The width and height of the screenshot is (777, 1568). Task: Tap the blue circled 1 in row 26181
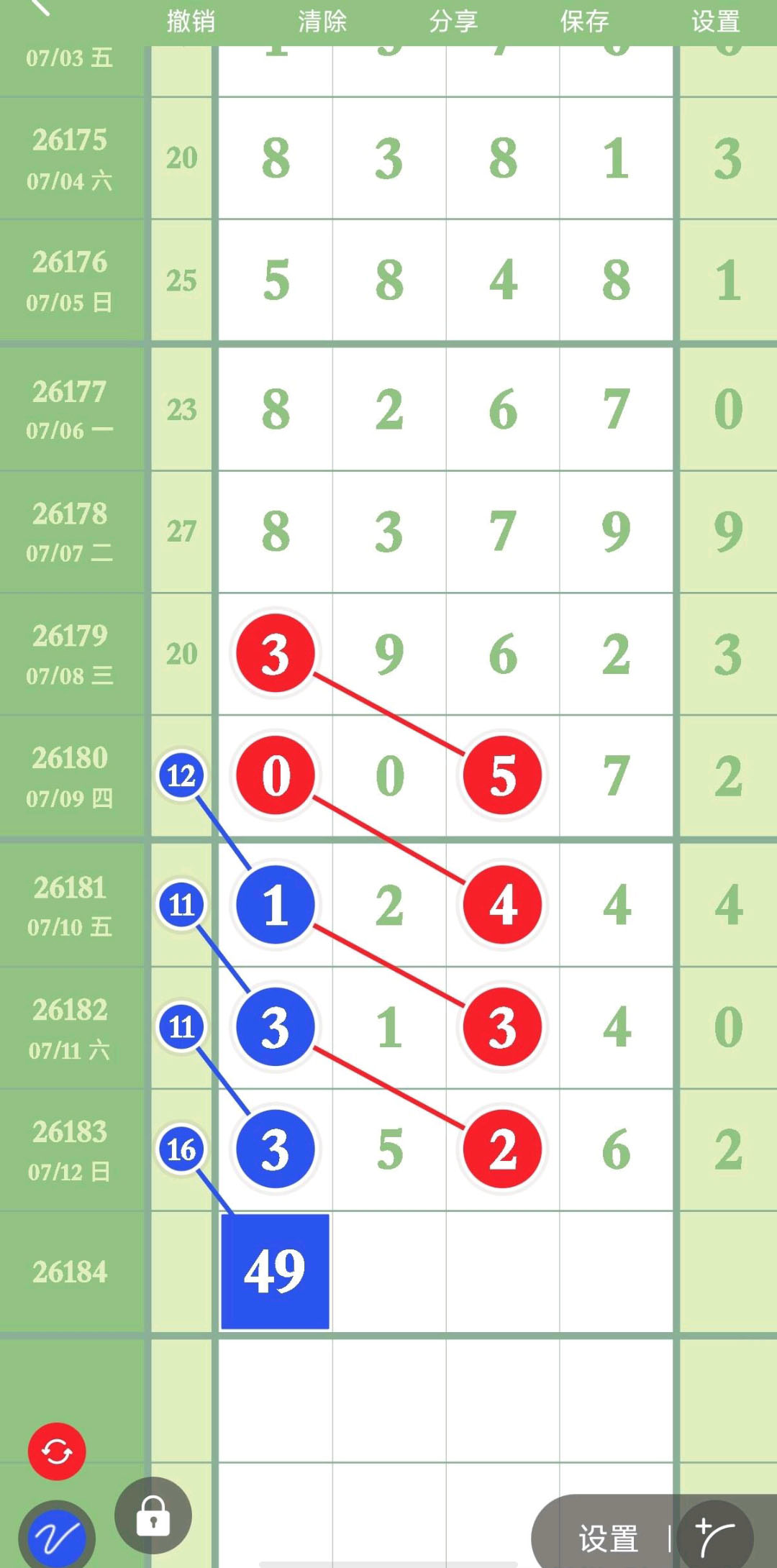click(276, 904)
